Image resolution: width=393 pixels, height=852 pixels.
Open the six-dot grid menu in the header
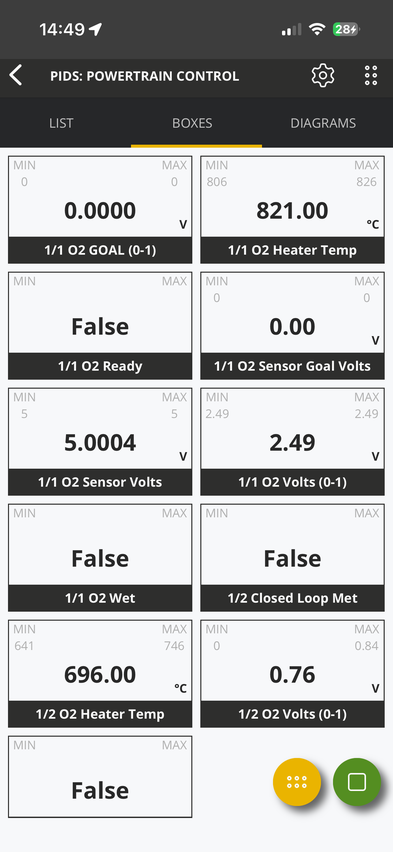pyautogui.click(x=371, y=76)
